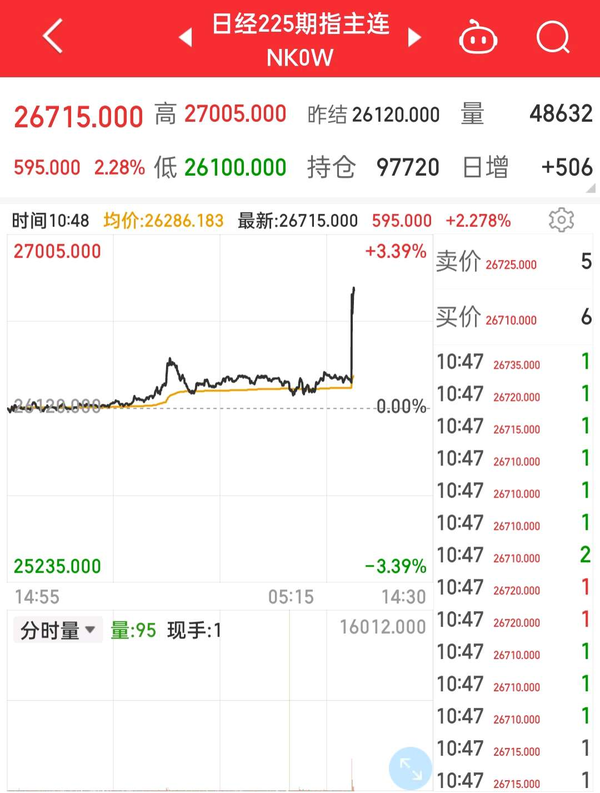Switch to the previous contract with left arrow
The width and height of the screenshot is (600, 793).
tap(185, 38)
